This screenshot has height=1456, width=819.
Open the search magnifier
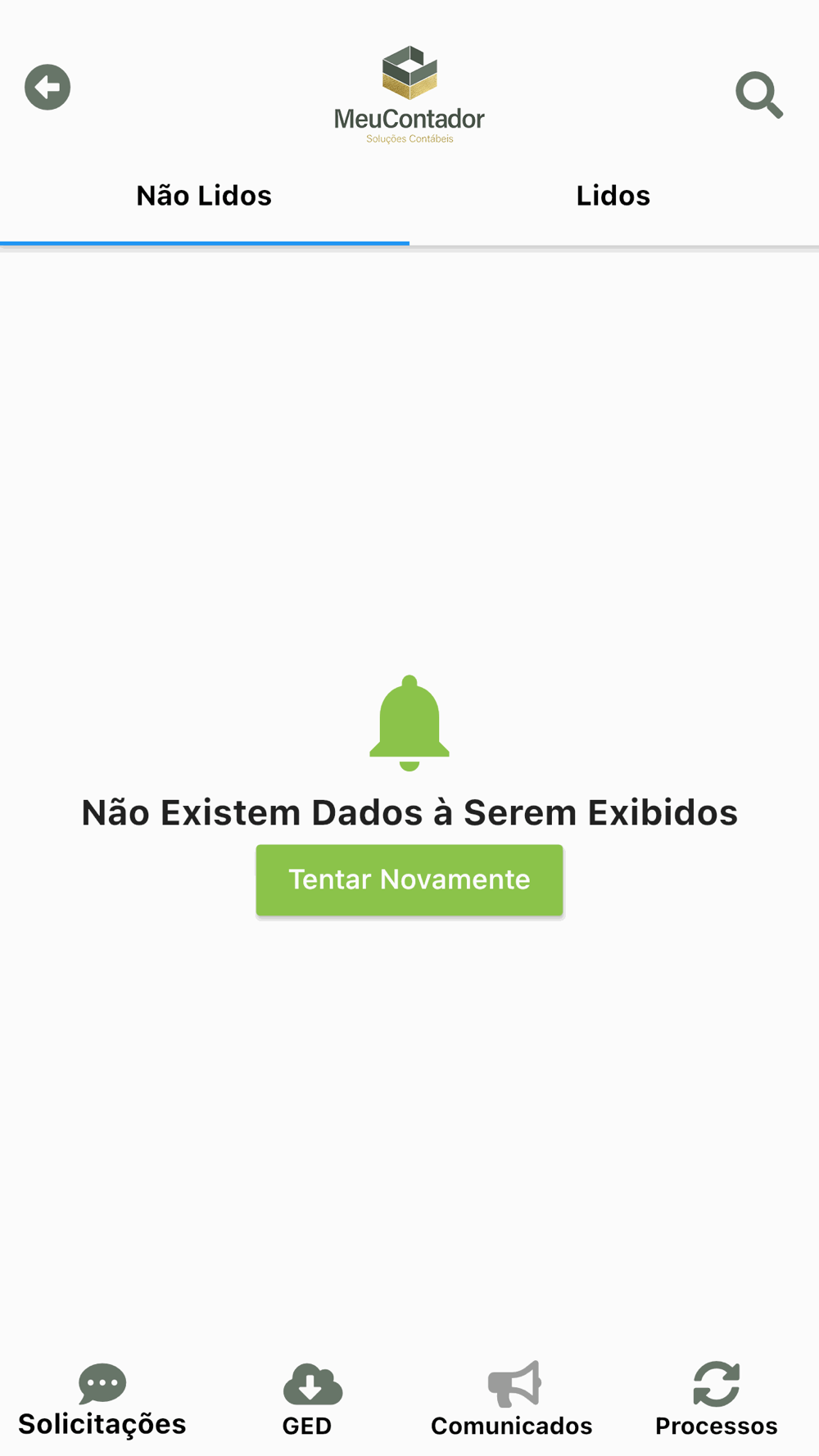coord(759,95)
